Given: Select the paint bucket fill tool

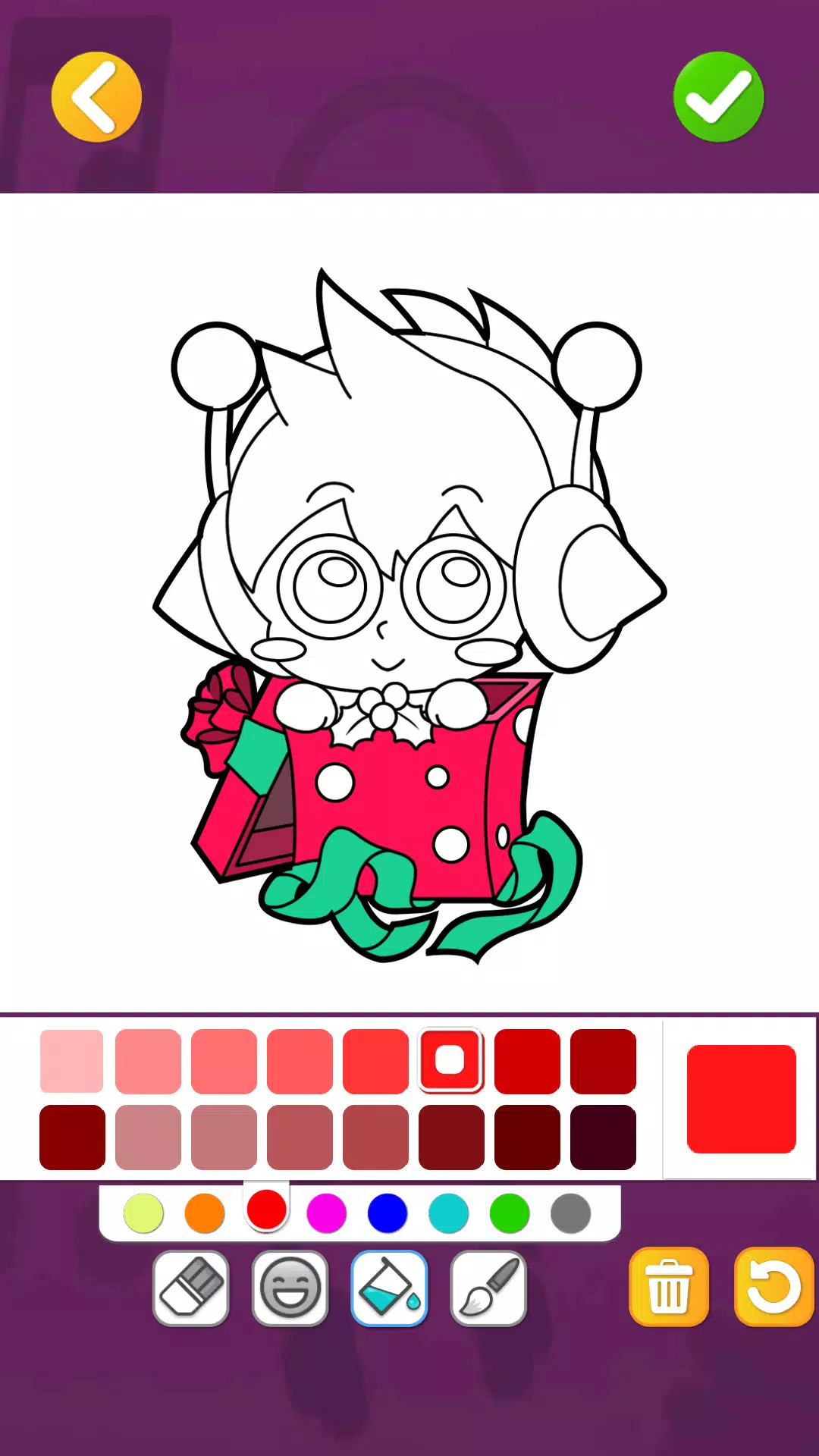Looking at the screenshot, I should [x=389, y=1288].
